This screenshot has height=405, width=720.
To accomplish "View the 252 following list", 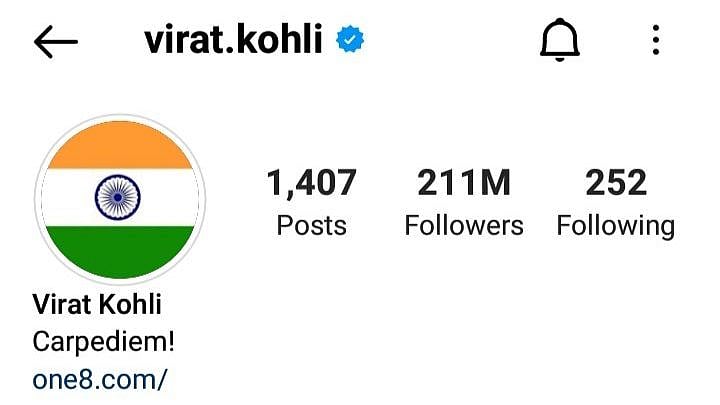I will click(x=615, y=202).
